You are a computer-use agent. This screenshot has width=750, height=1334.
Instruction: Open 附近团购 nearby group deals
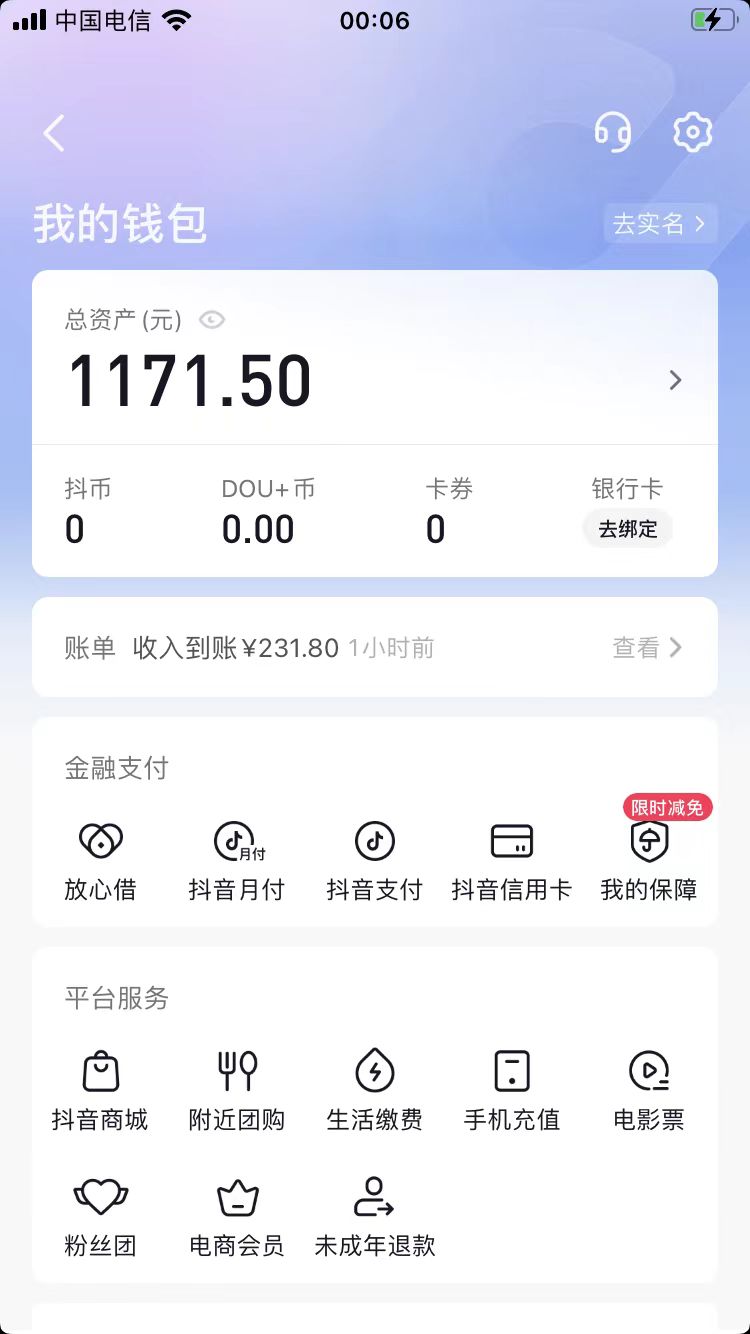tap(237, 1090)
